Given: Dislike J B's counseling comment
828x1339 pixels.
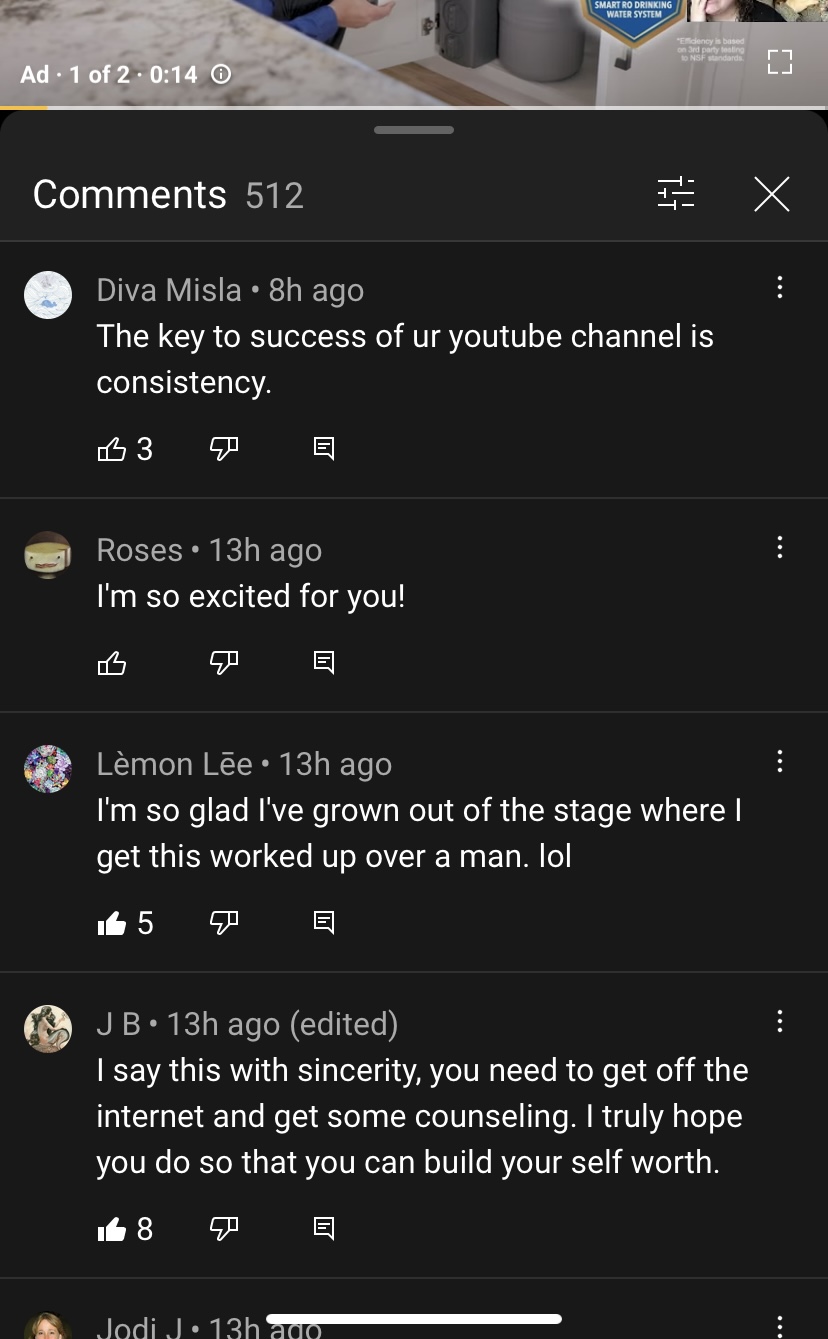Looking at the screenshot, I should click(x=224, y=1228).
